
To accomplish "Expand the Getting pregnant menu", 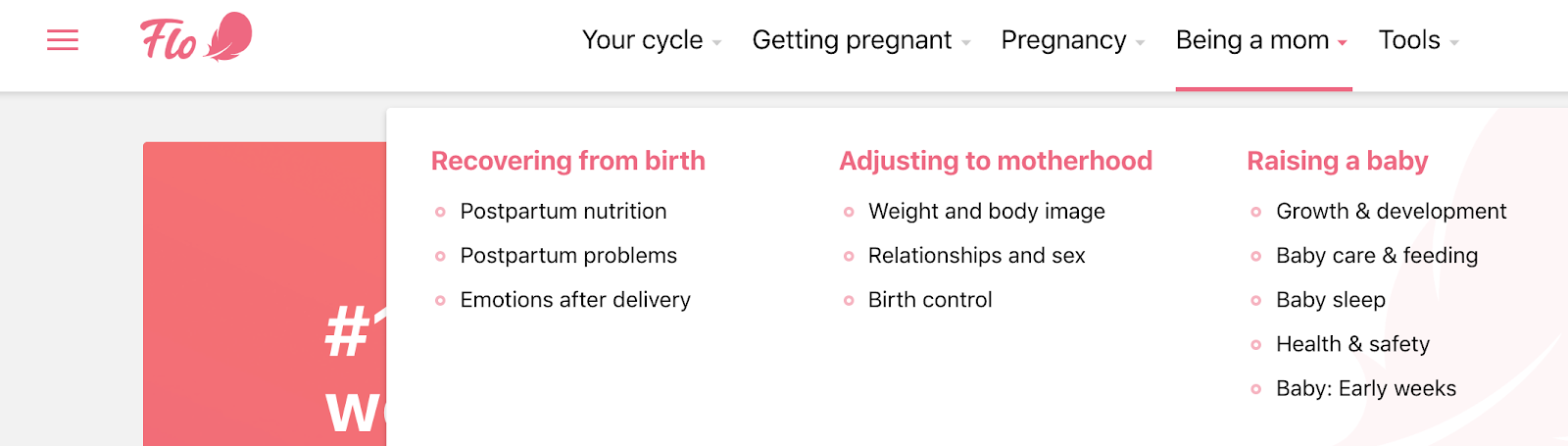I will tap(860, 40).
